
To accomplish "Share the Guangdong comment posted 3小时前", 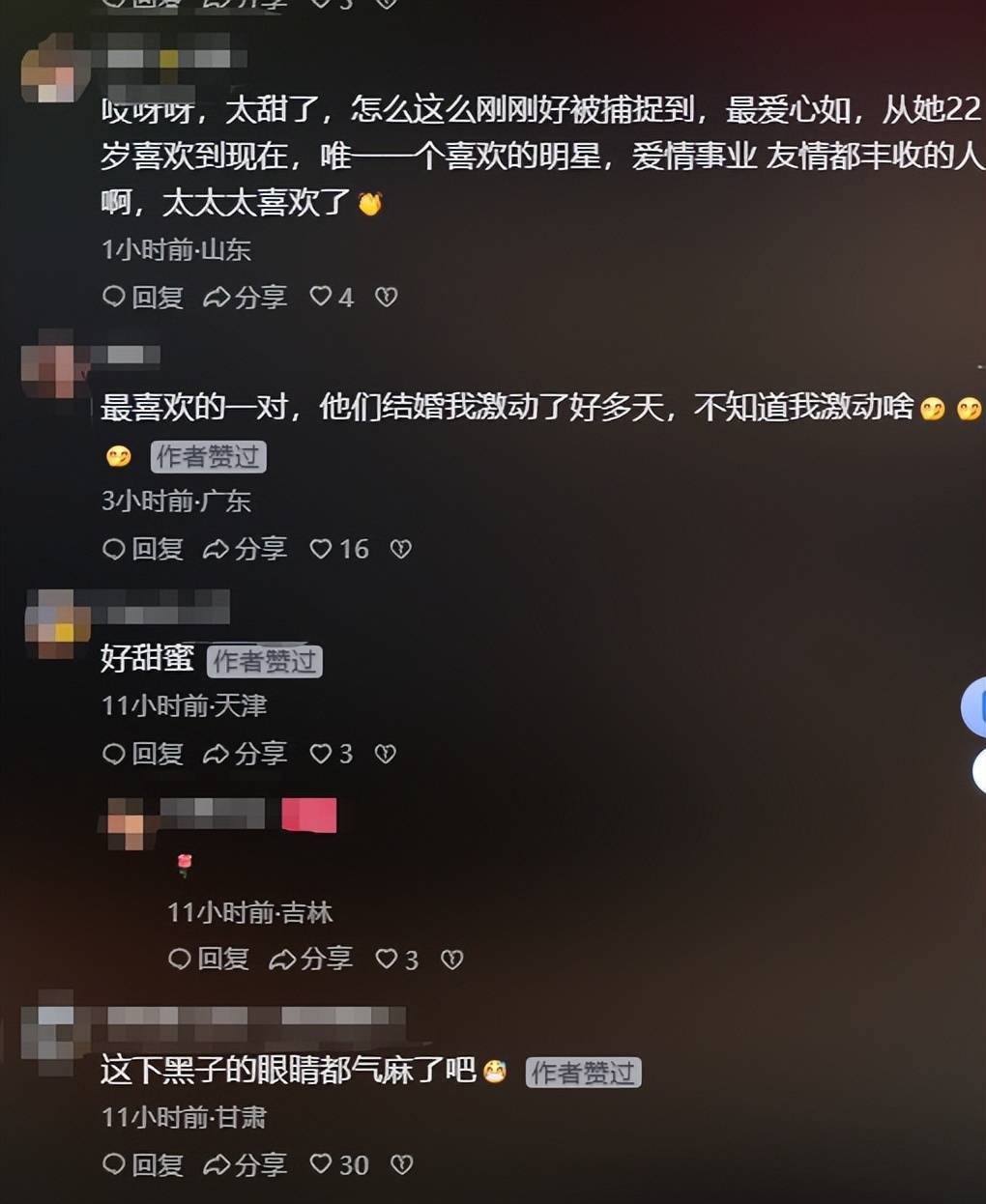I will pos(246,549).
